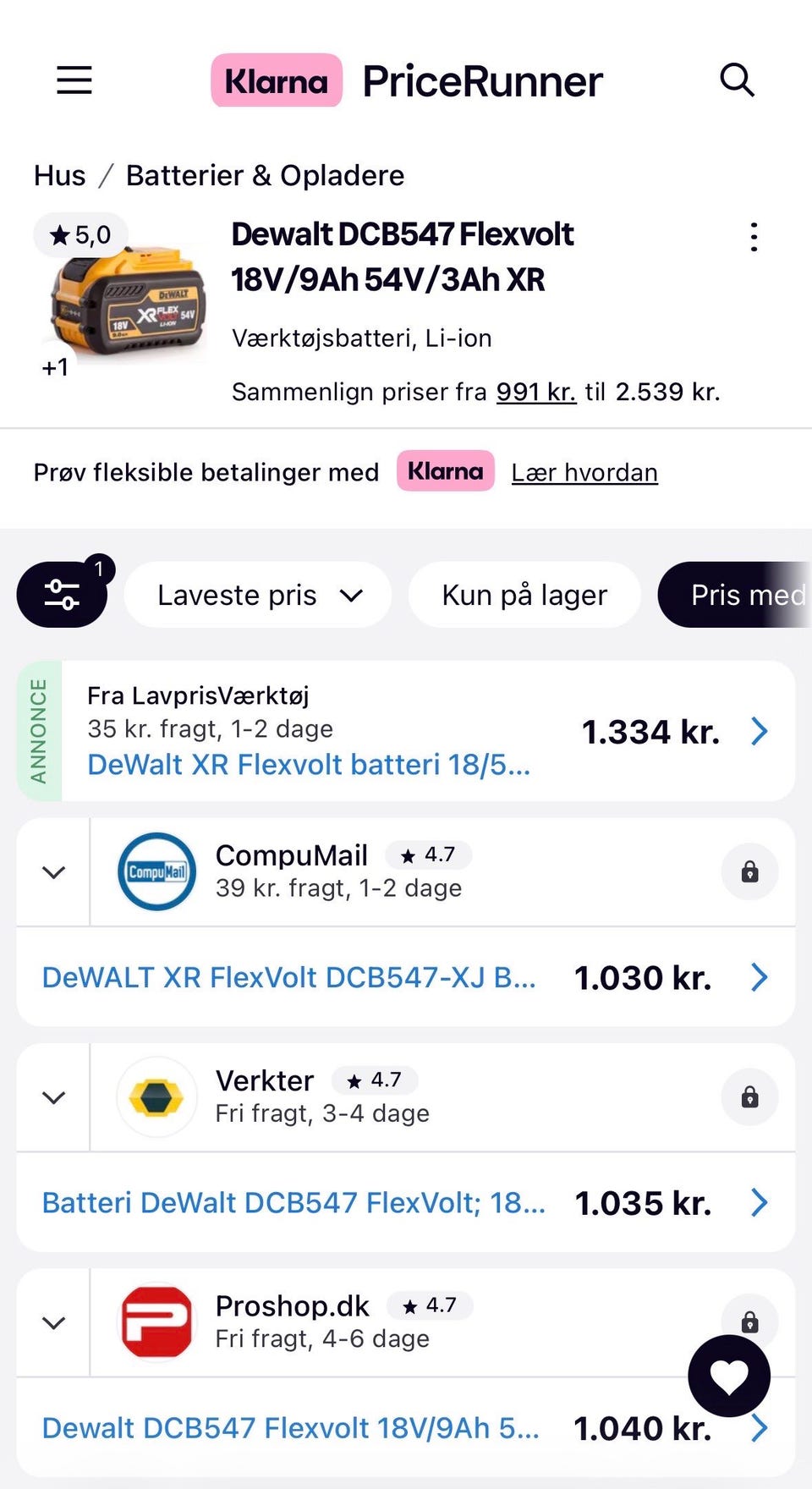
Task: Open the filters icon showing badge 1
Action: coord(61,594)
